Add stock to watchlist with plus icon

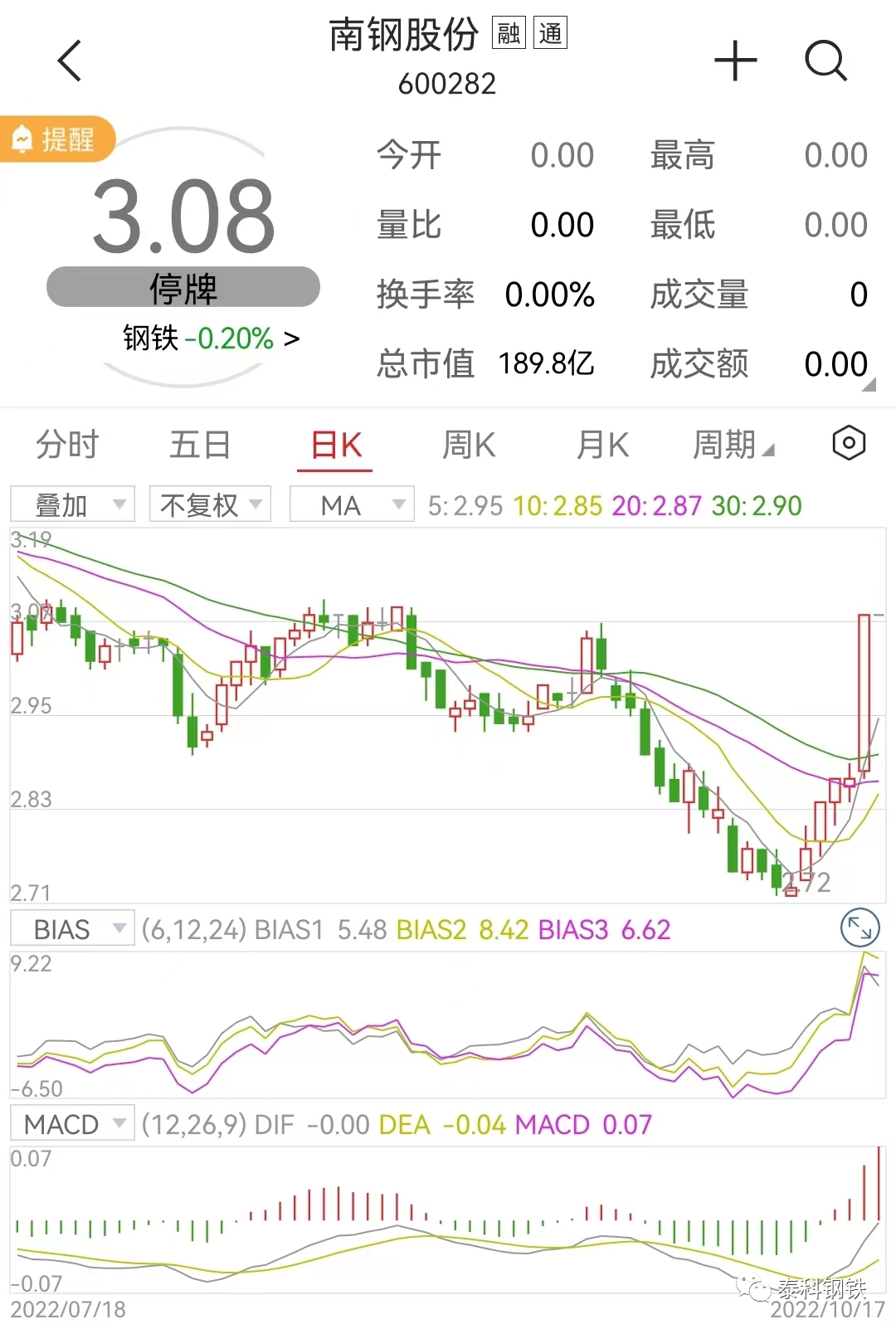[x=735, y=61]
